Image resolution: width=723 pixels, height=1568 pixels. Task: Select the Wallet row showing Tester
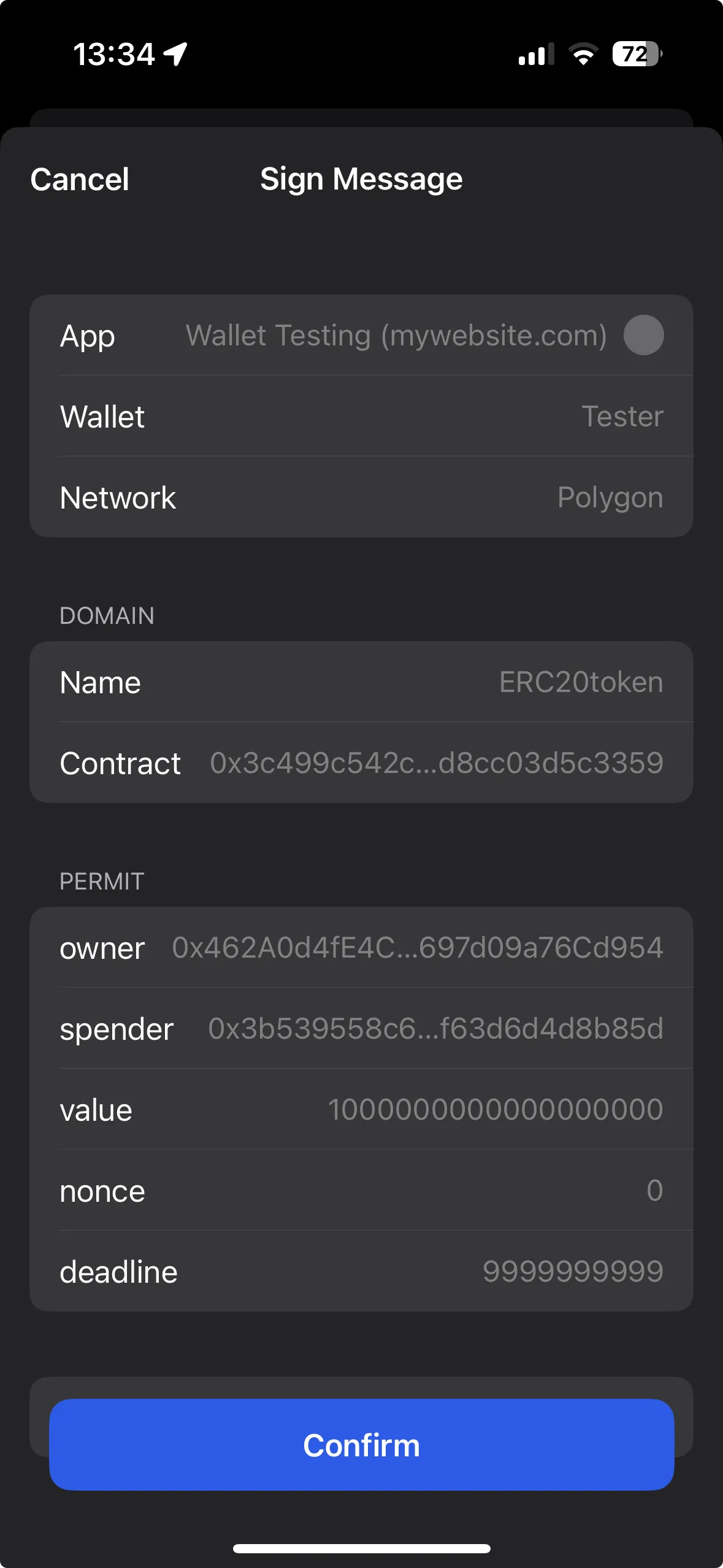361,416
